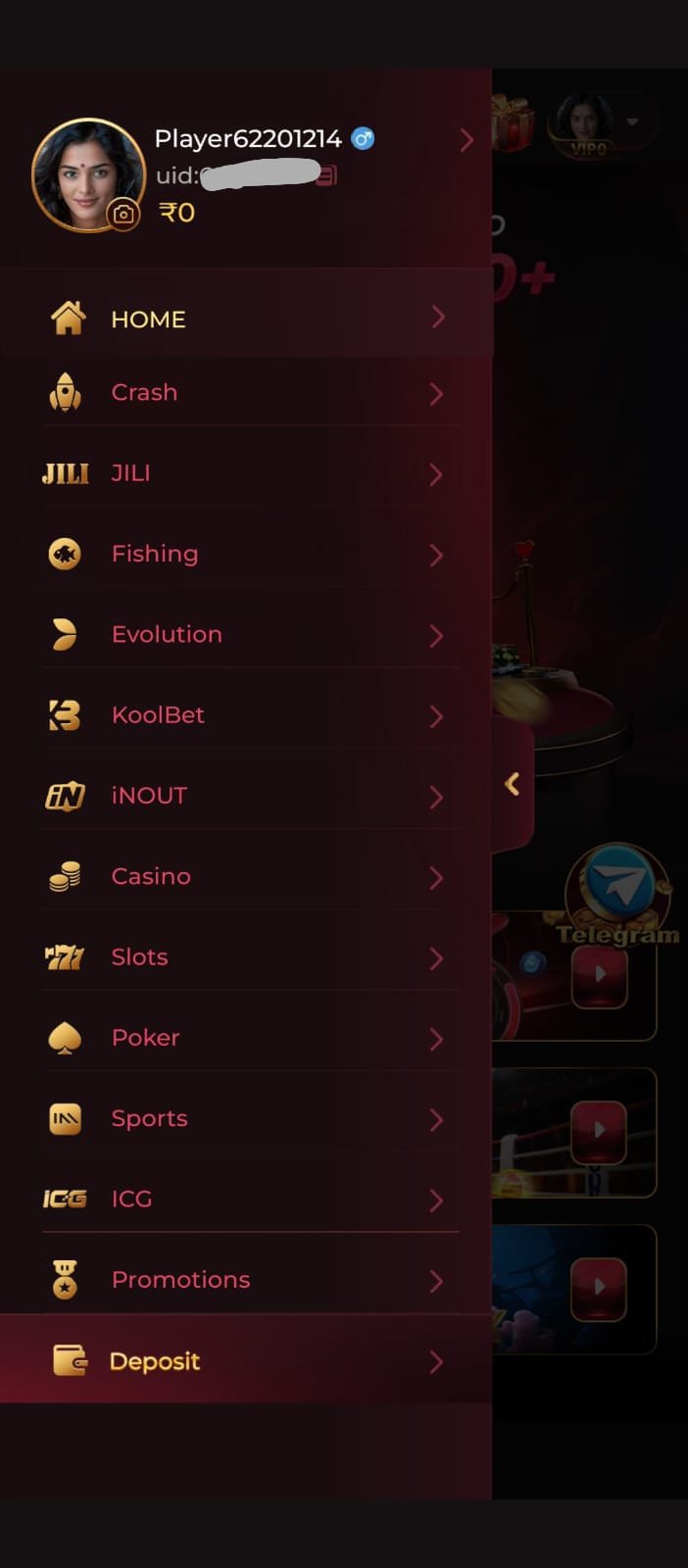Choose the Evolution menu entry

(x=246, y=634)
